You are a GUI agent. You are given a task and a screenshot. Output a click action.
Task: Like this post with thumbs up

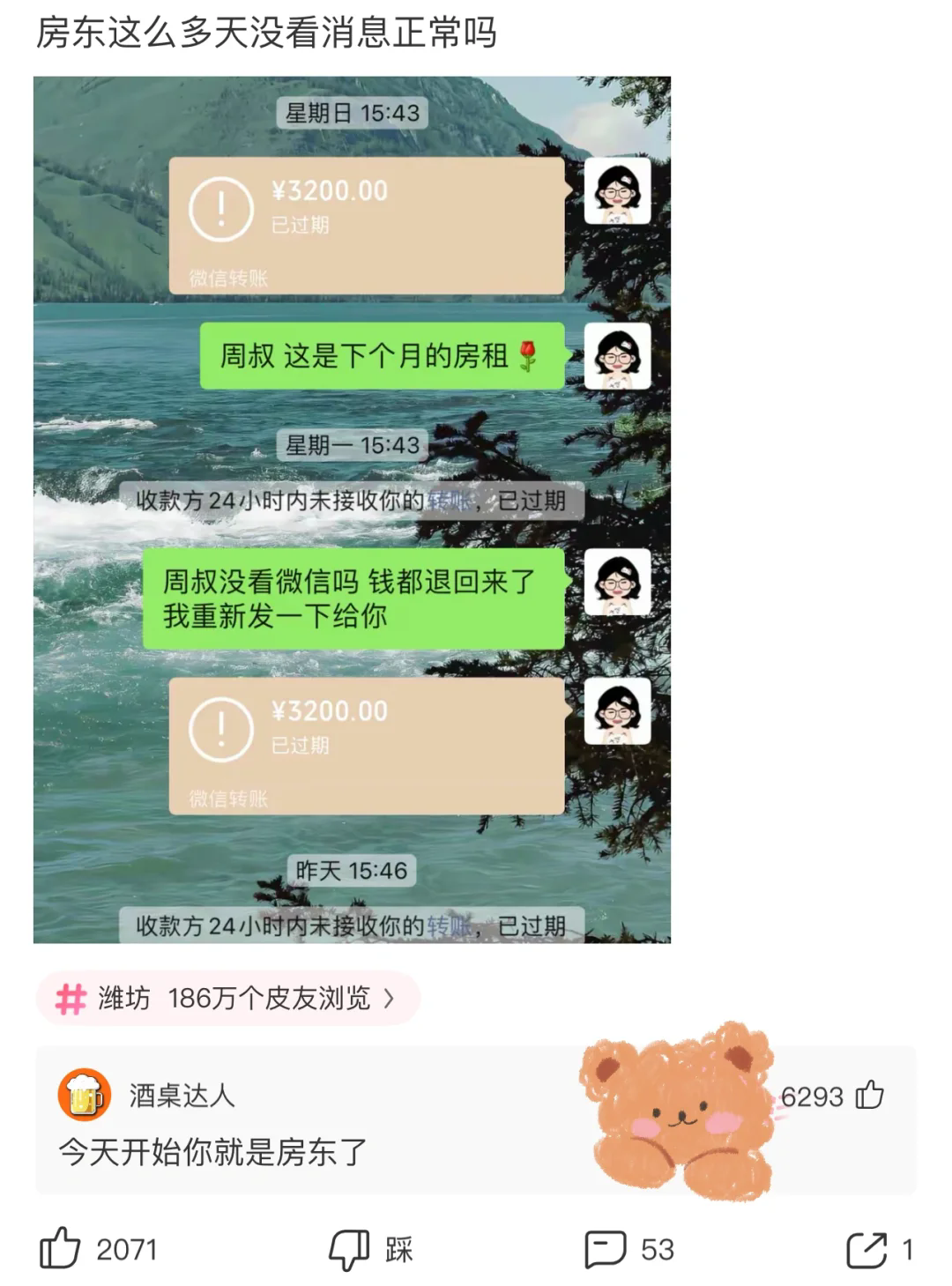[61, 1248]
